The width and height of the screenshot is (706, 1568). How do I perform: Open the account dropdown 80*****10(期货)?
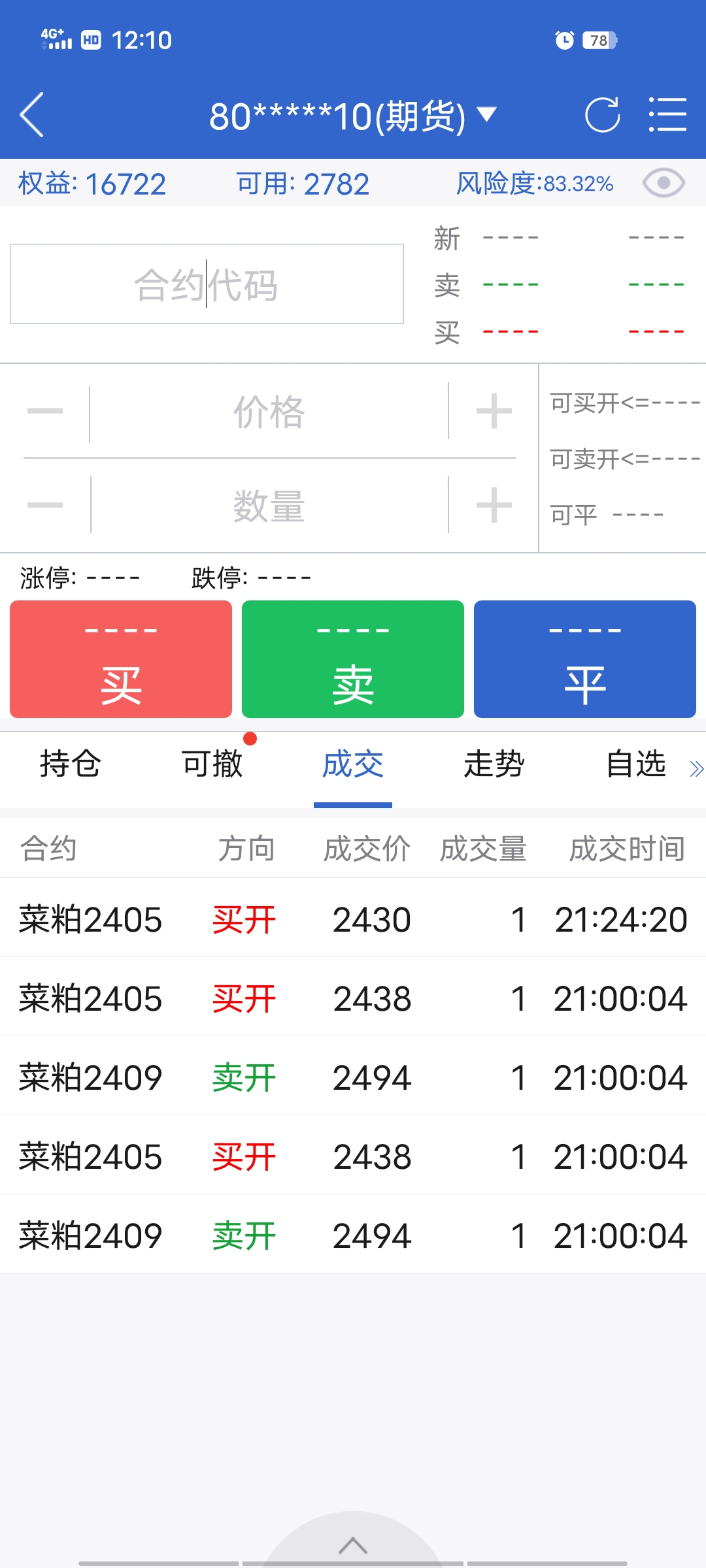[353, 116]
